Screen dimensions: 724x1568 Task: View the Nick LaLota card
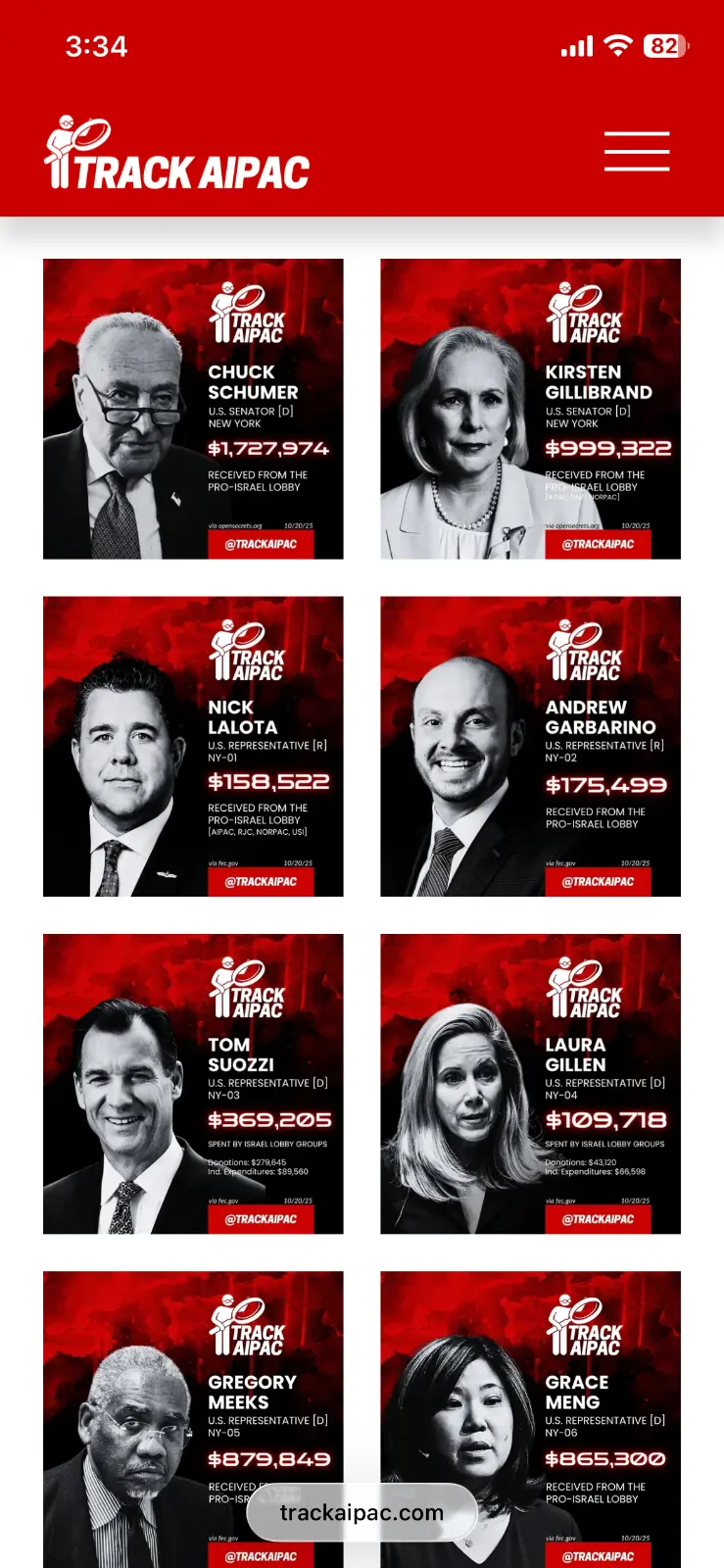pyautogui.click(x=193, y=746)
